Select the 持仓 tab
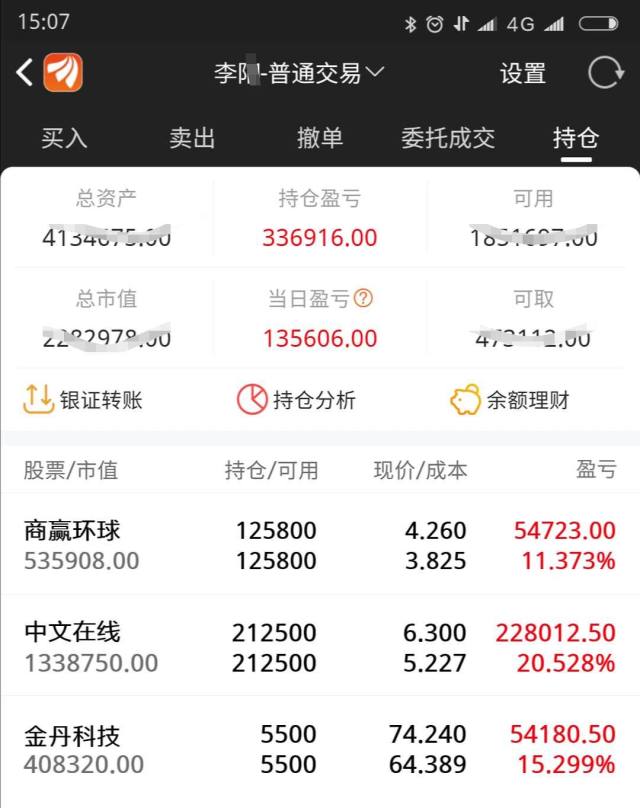The height and width of the screenshot is (808, 640). (x=576, y=138)
